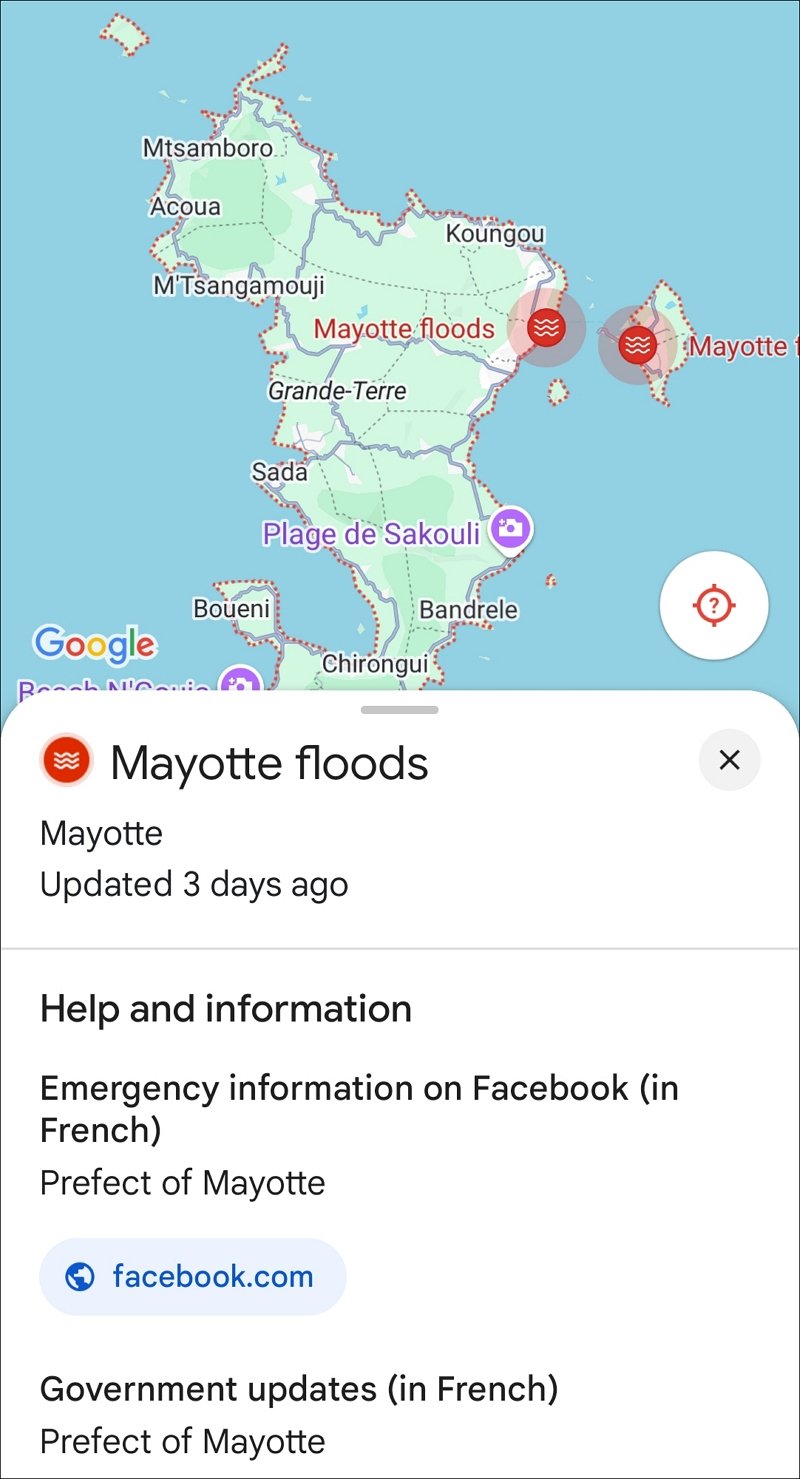The width and height of the screenshot is (800, 1479).
Task: Select the Mtsamboro town label
Action: (211, 147)
